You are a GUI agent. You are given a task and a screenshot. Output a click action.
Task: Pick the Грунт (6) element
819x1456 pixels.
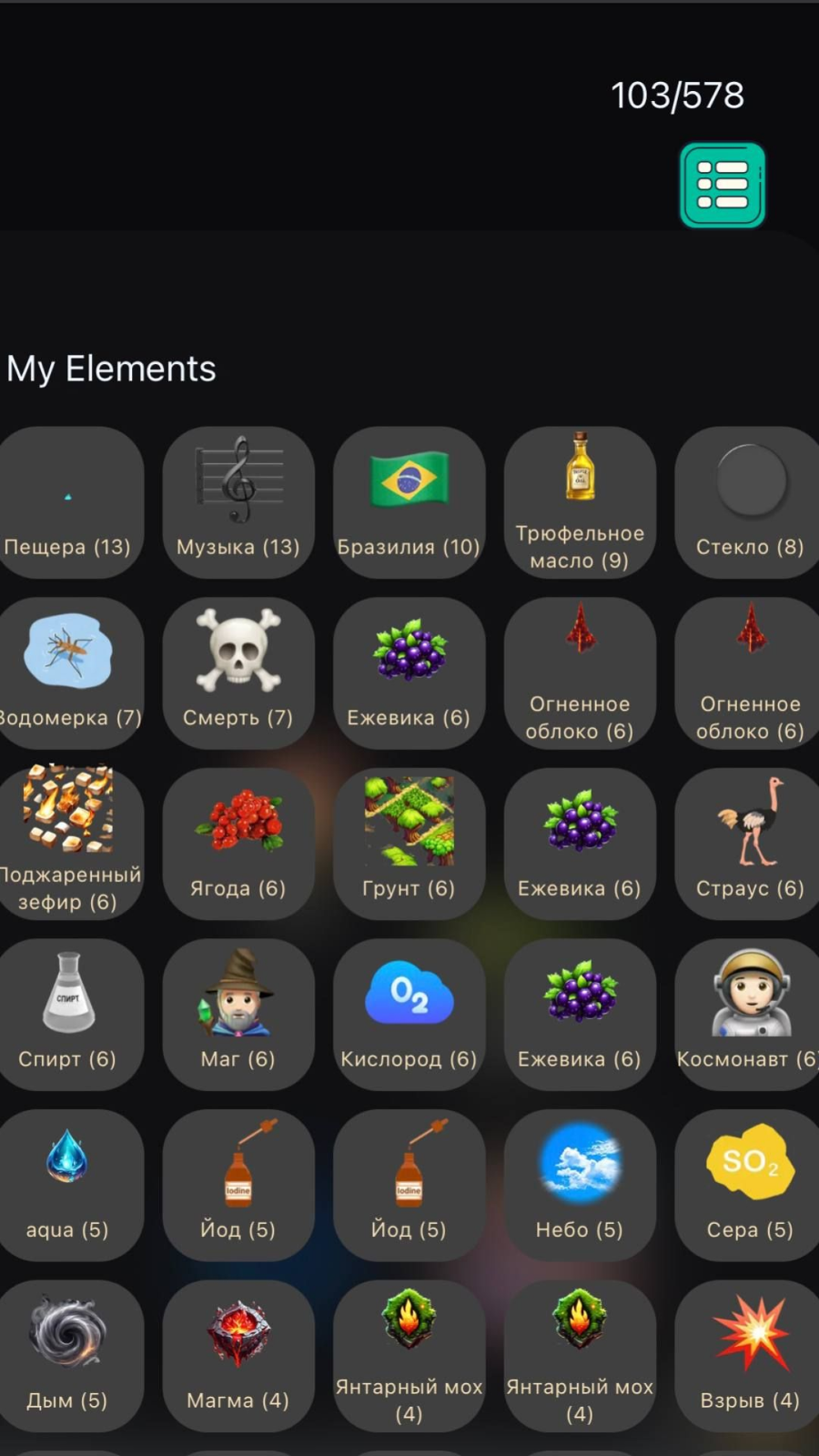409,844
